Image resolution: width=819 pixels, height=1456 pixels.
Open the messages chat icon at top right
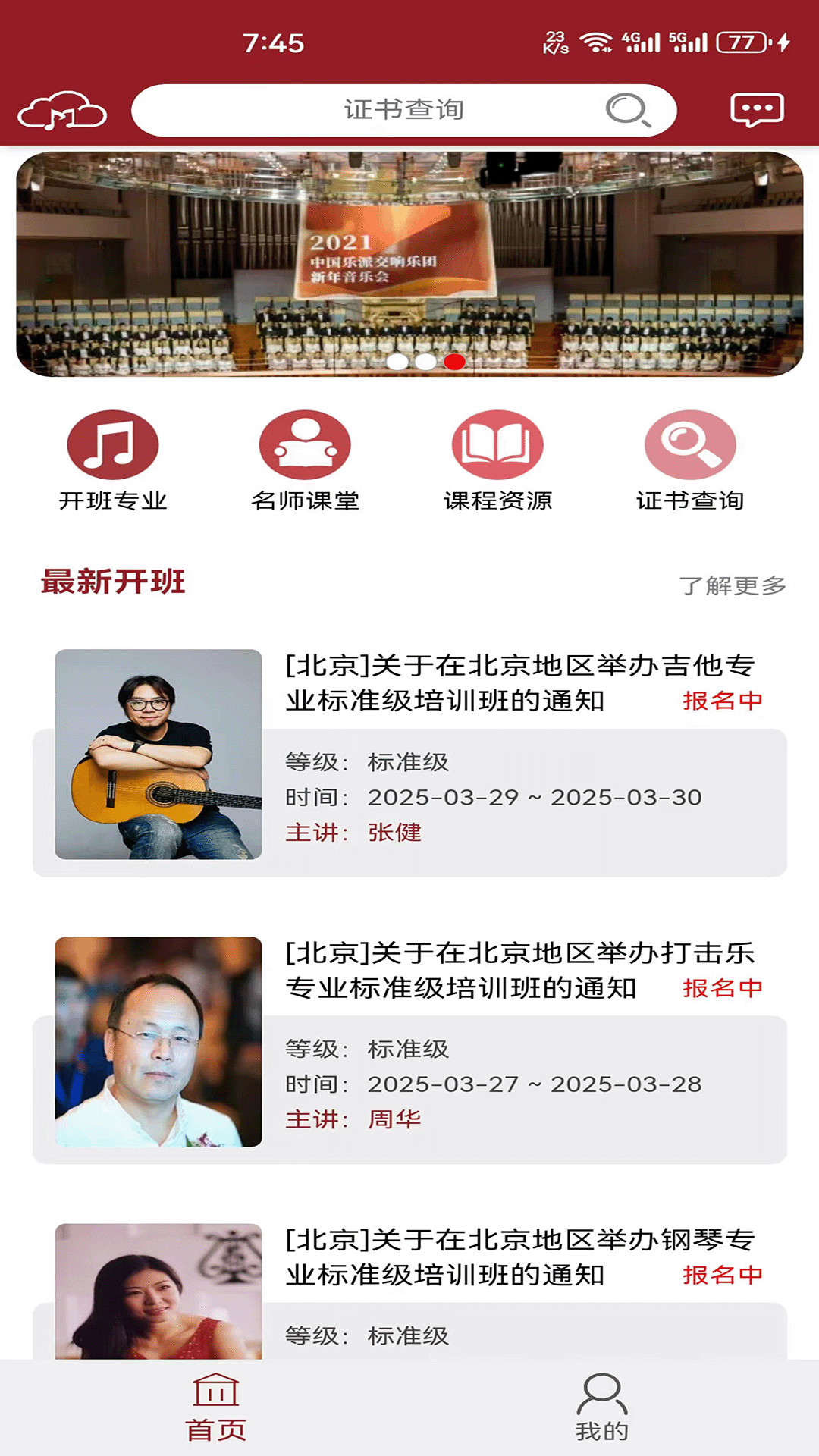(x=756, y=109)
